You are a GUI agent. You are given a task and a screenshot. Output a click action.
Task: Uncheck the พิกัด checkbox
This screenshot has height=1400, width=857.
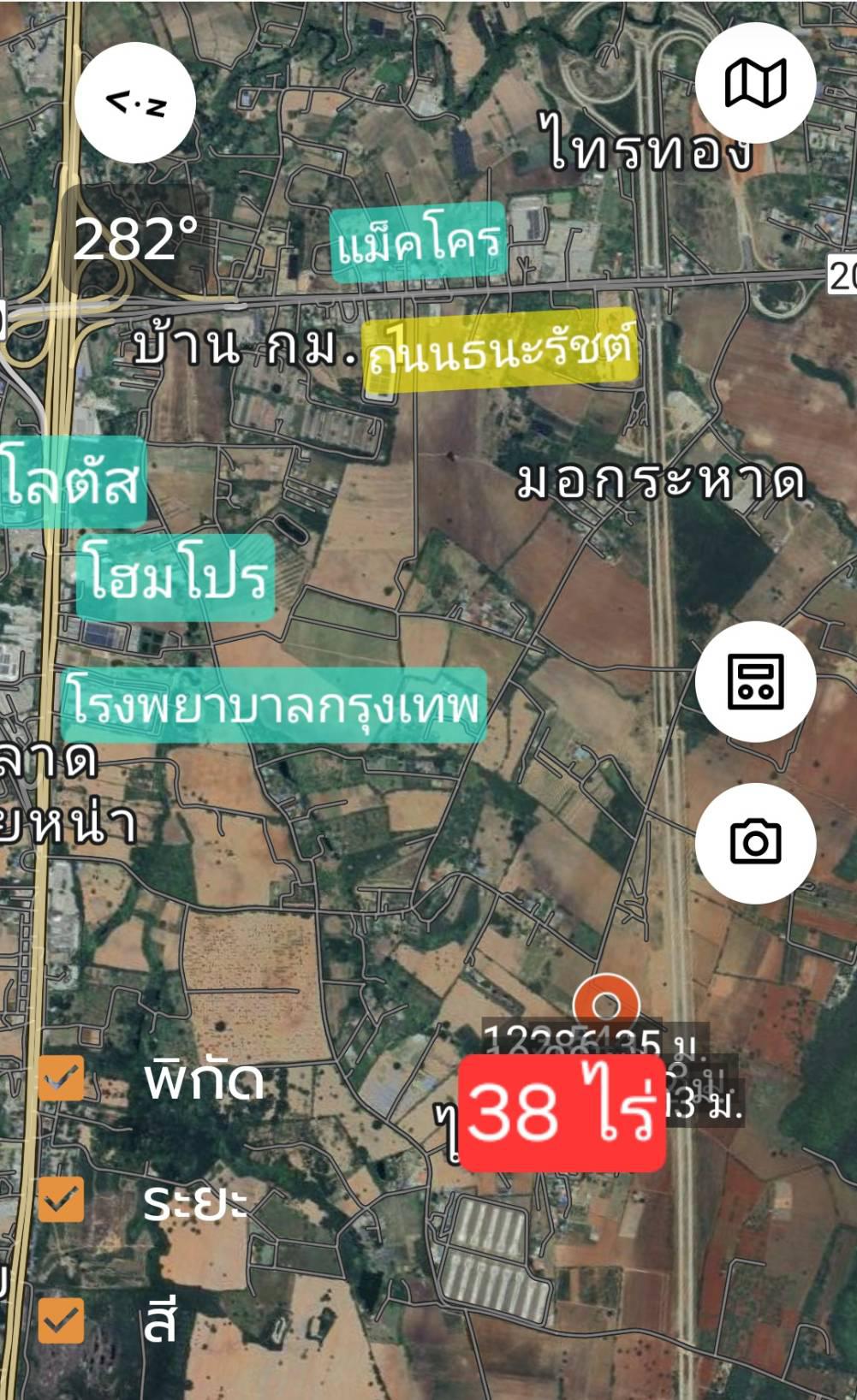(62, 1077)
